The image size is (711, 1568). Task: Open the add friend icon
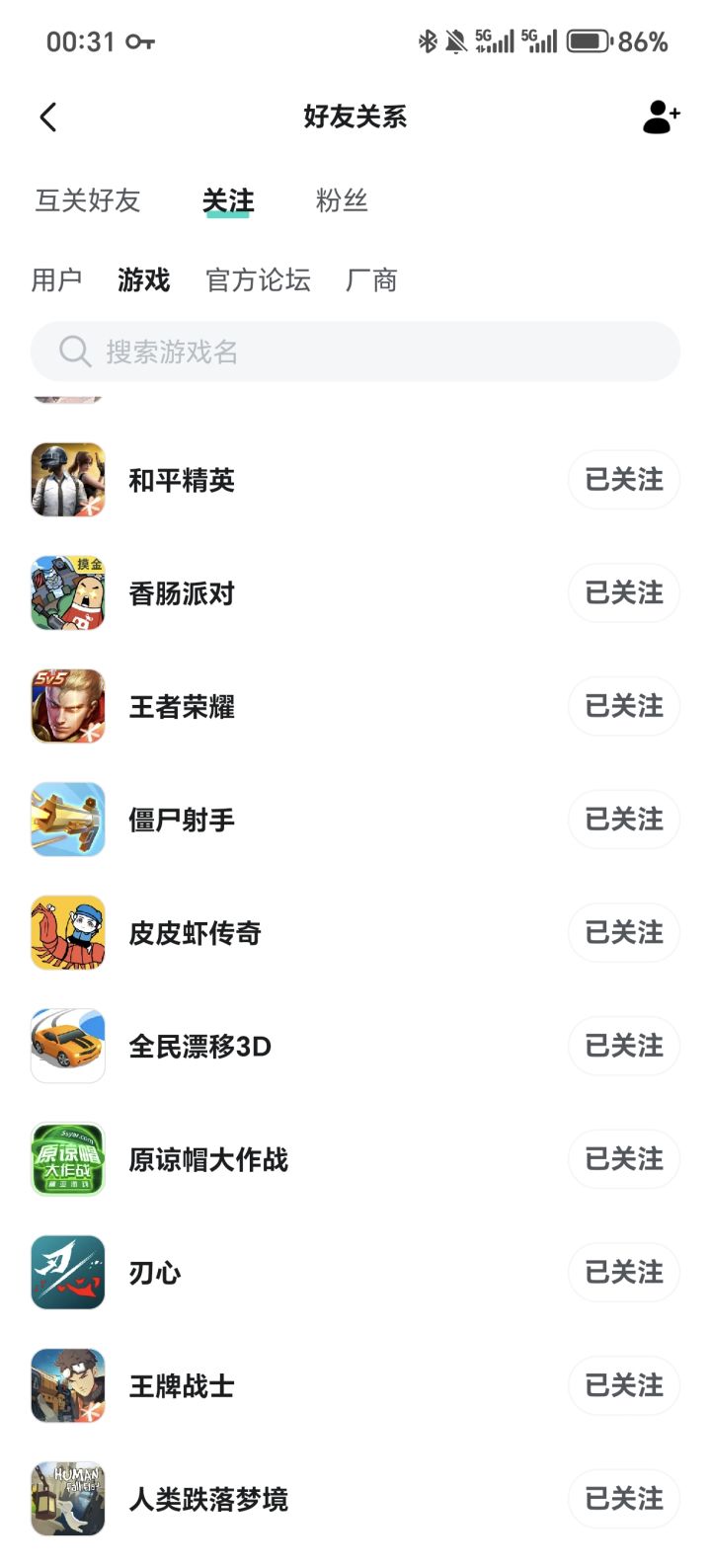(661, 118)
